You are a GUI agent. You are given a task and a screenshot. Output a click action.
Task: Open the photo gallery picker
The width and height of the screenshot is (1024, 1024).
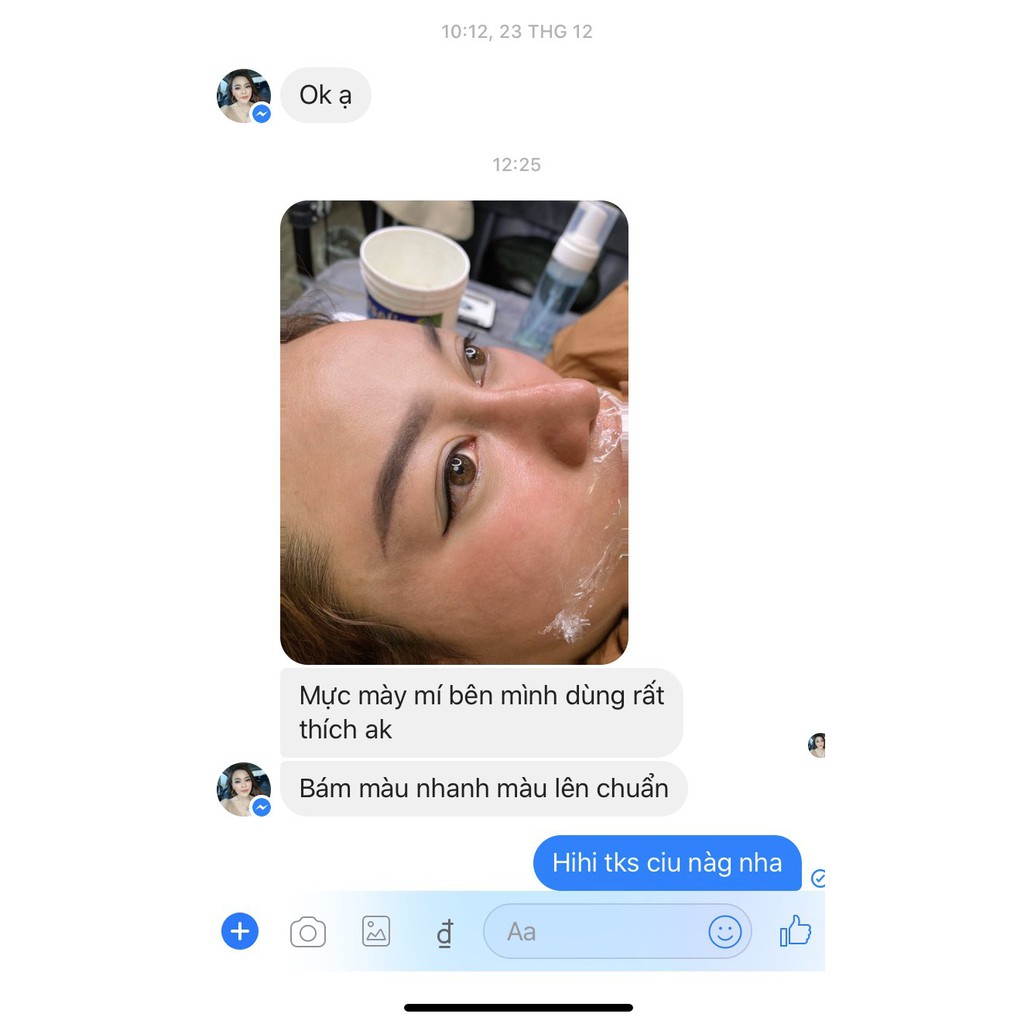376,932
